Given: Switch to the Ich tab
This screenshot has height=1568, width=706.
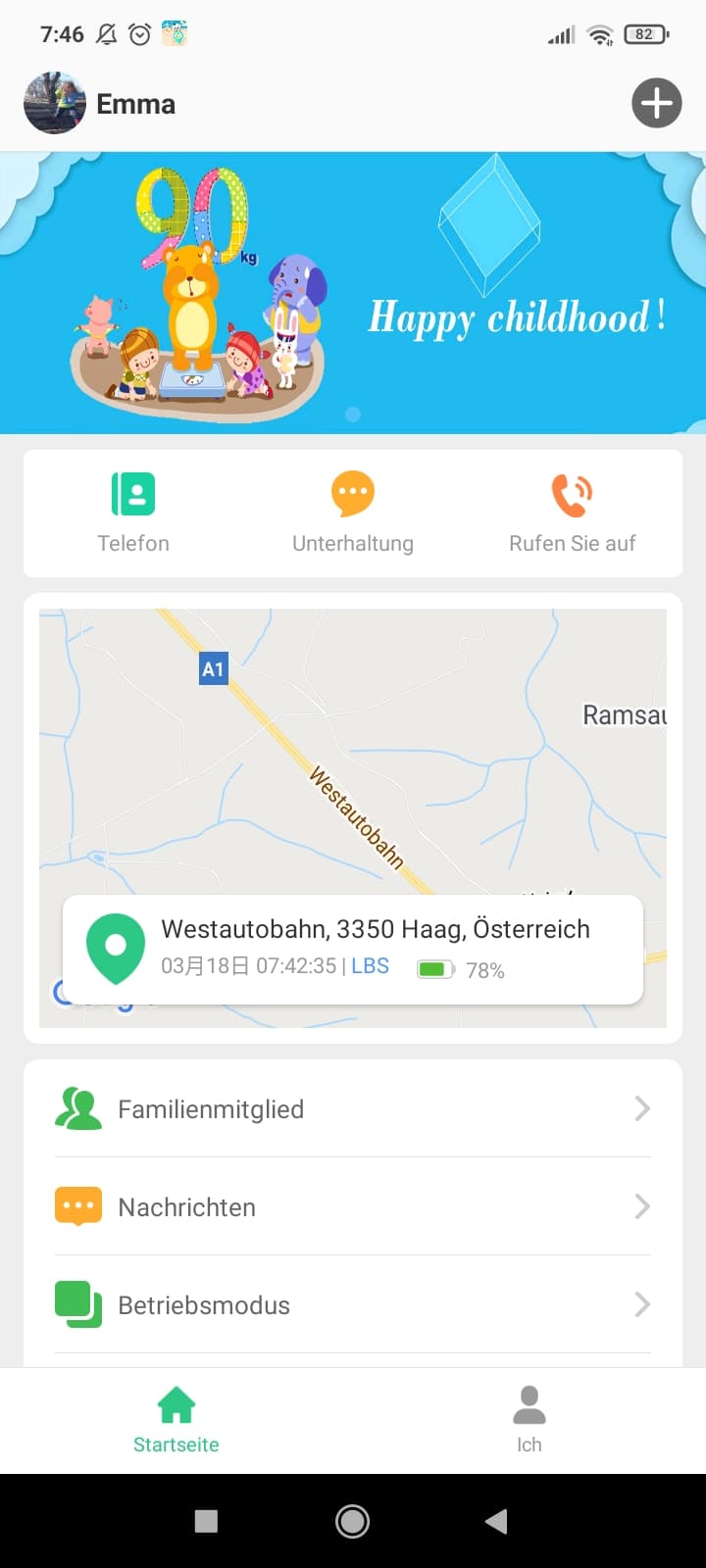Looking at the screenshot, I should point(529,1420).
